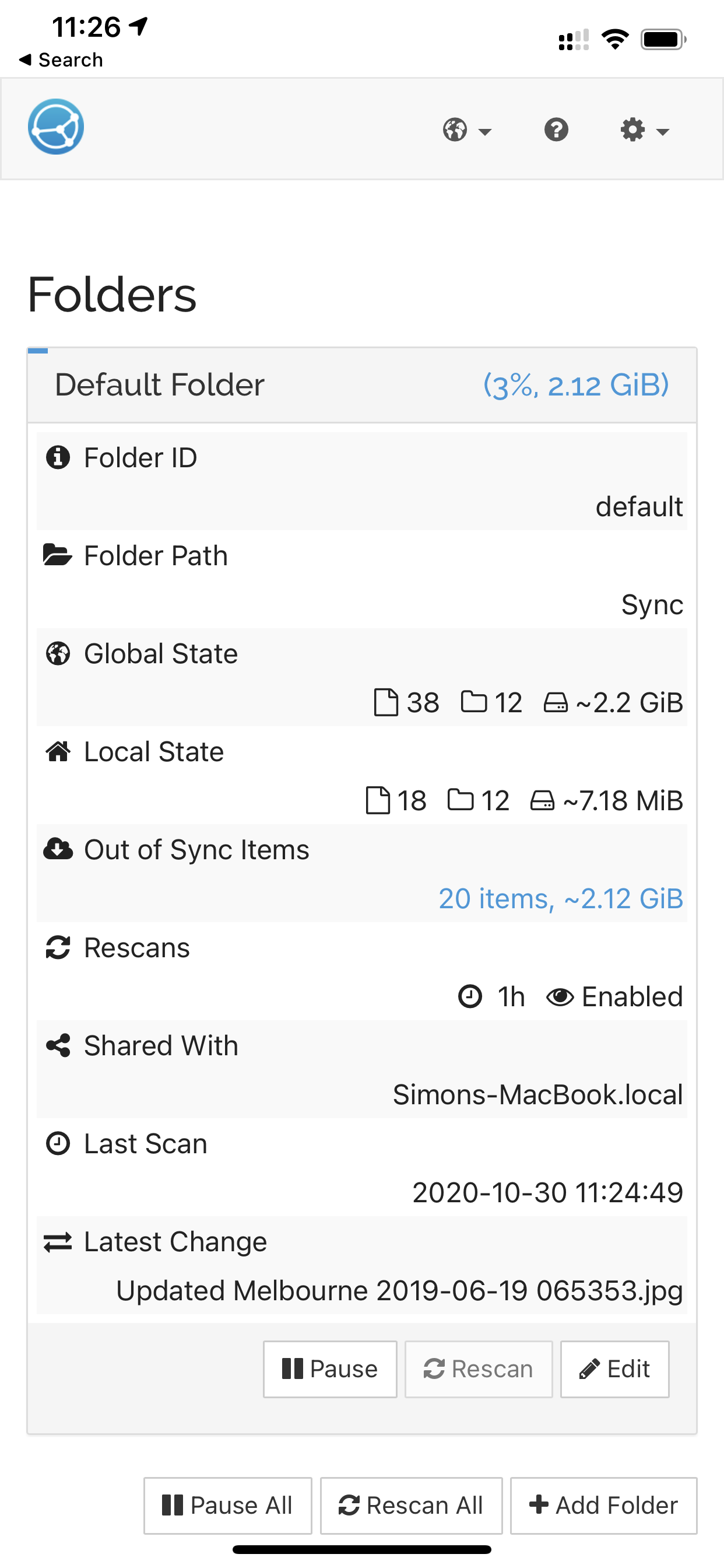
Task: Click the Syncthing logo icon
Action: (x=56, y=127)
